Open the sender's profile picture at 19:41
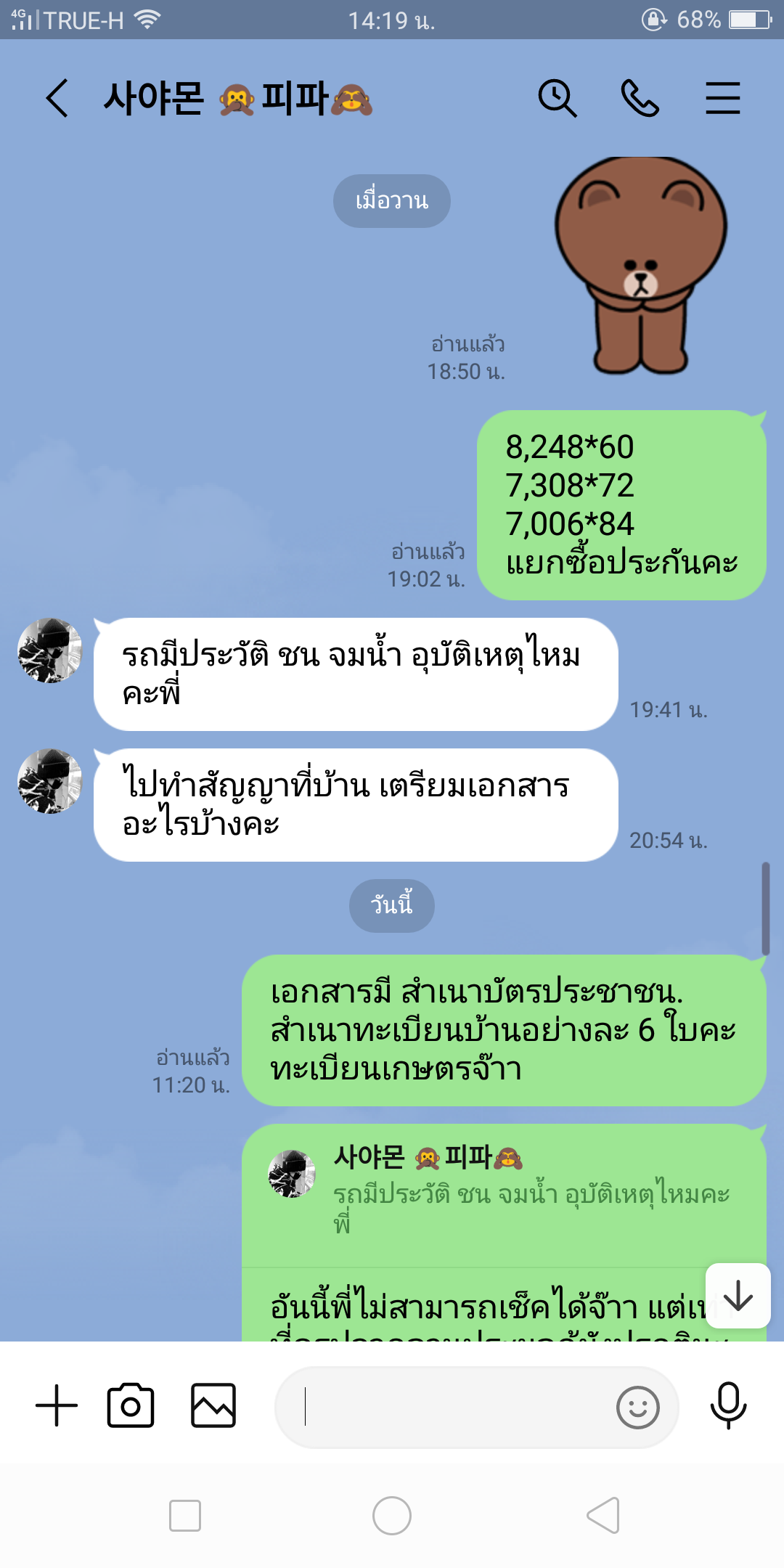 [x=49, y=650]
